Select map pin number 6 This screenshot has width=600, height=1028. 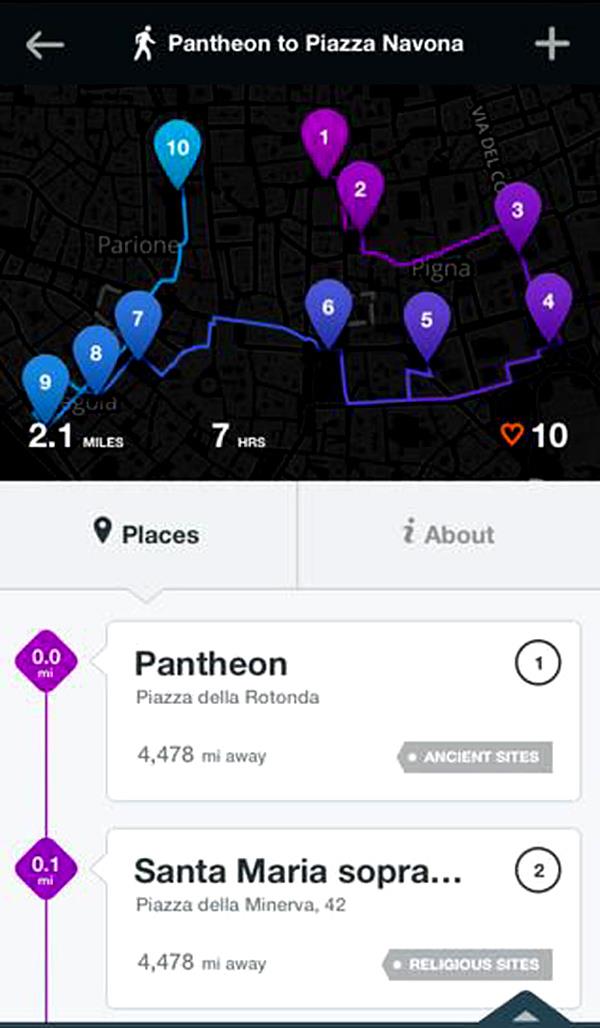(328, 309)
